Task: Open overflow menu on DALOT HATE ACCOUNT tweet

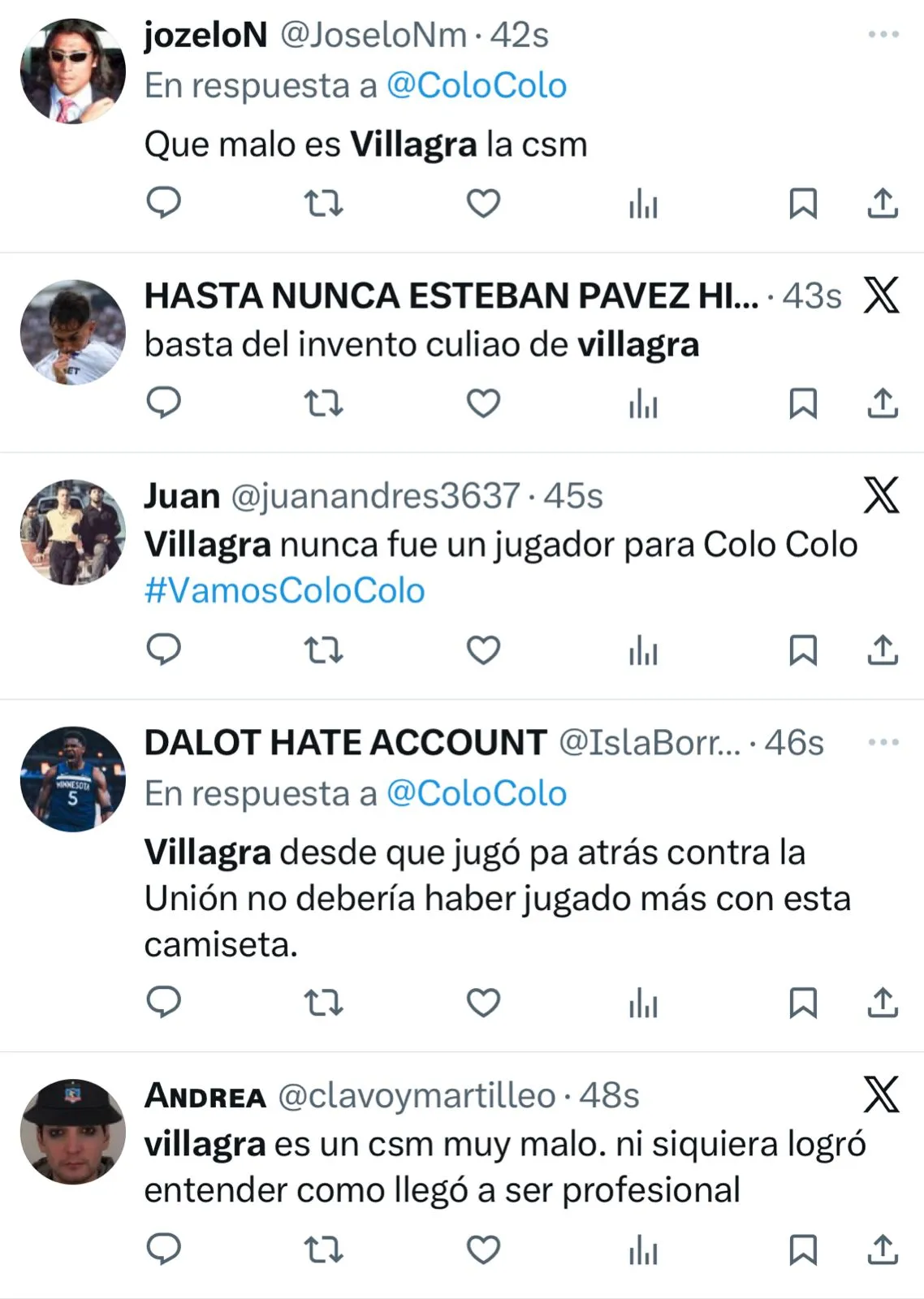Action: tap(883, 743)
